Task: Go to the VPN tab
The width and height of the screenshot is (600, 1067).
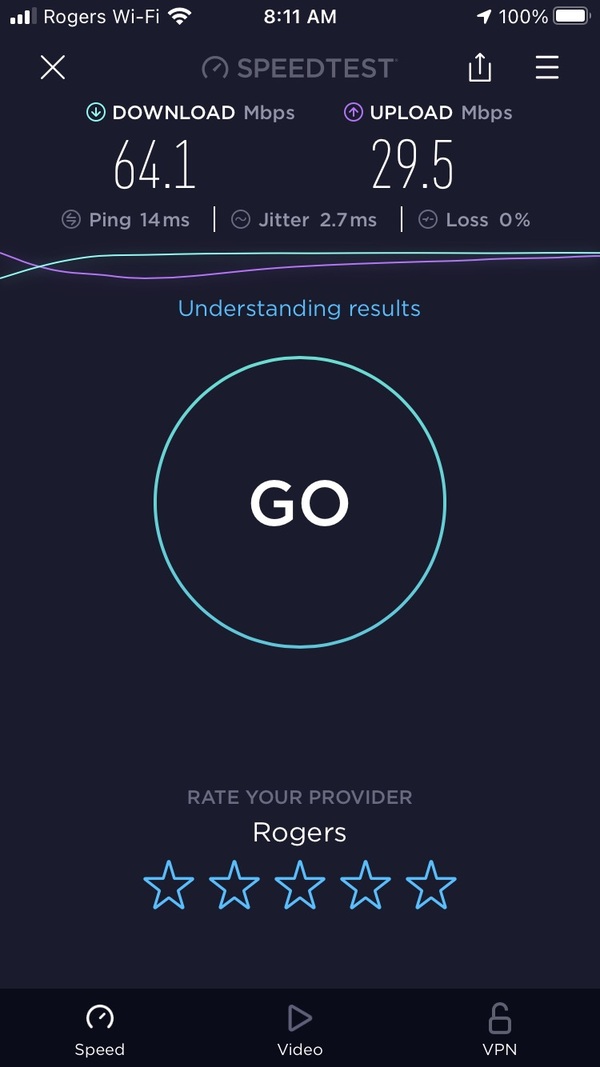Action: [499, 1030]
